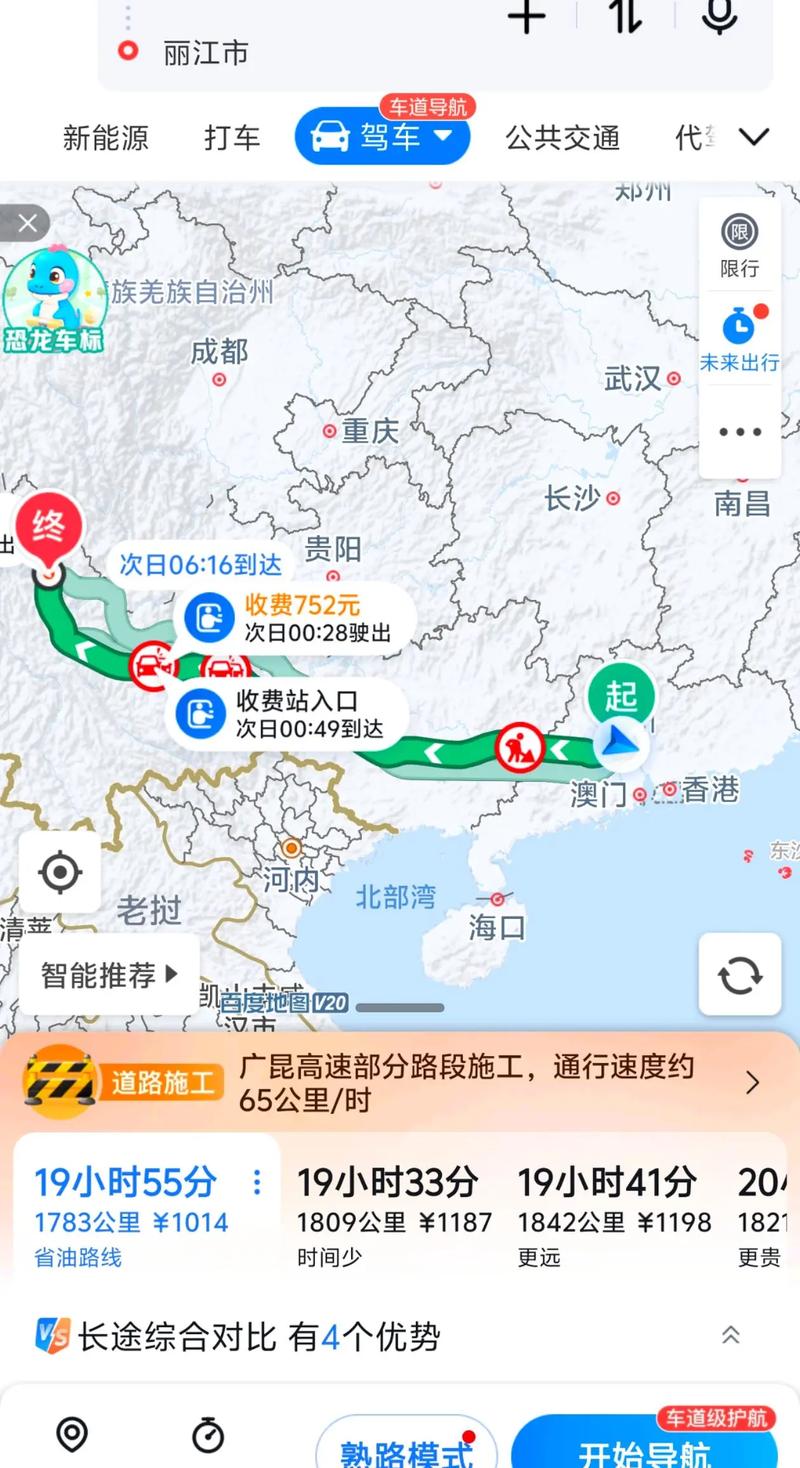Tap the locate-me crosshair icon on the map
Viewport: 800px width, 1468px height.
click(62, 872)
